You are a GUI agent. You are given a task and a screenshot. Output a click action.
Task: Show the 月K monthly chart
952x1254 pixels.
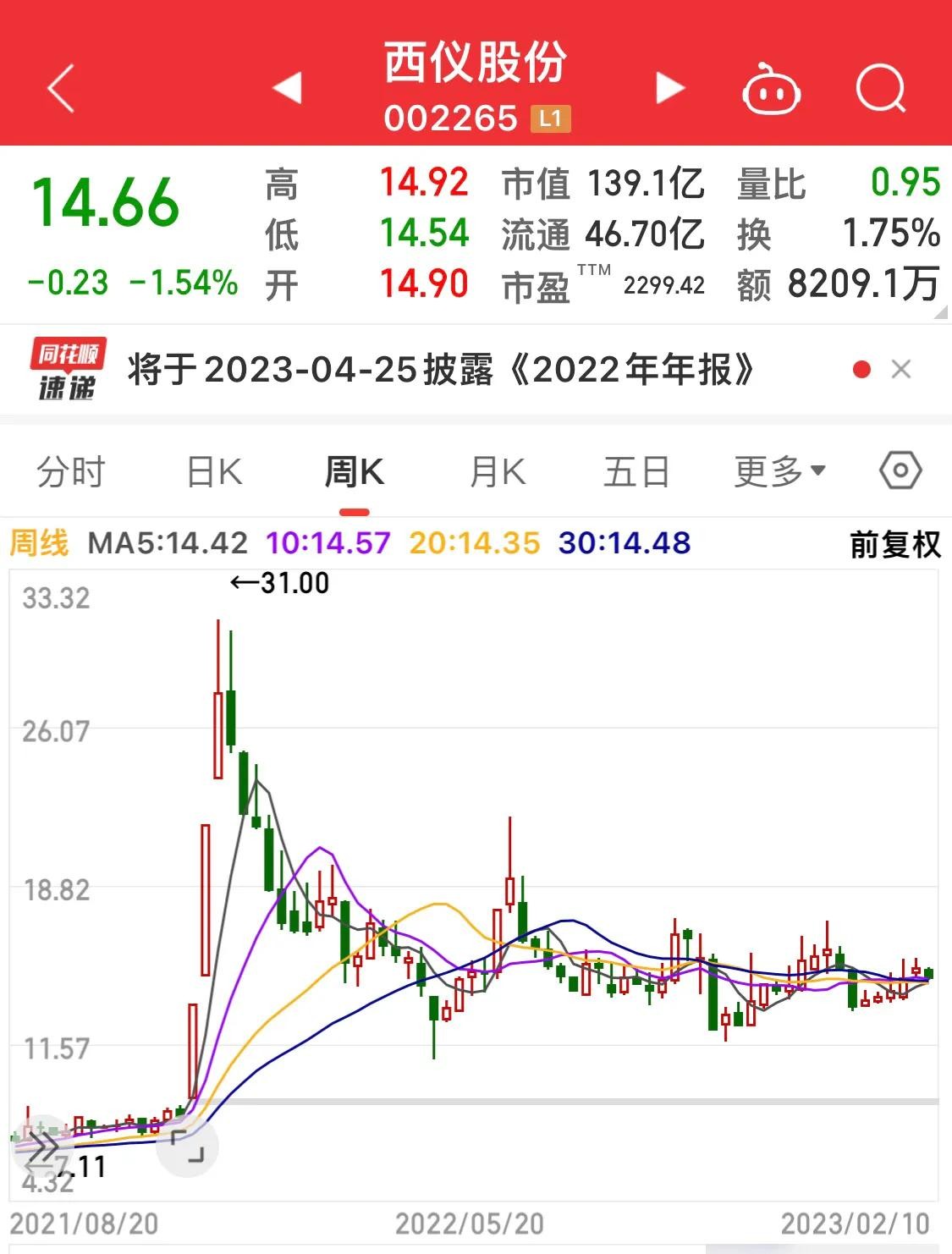498,471
